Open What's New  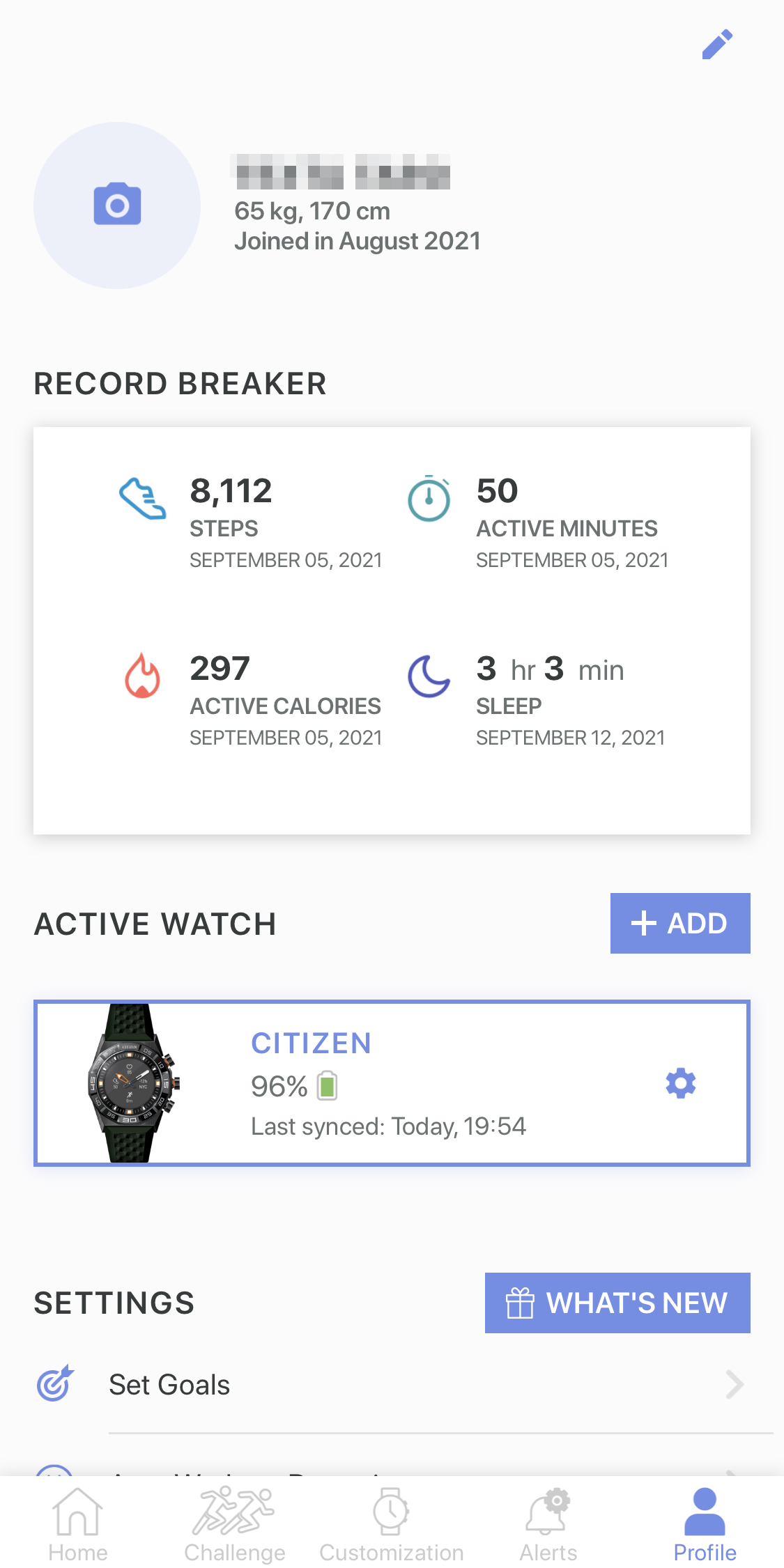point(617,1303)
